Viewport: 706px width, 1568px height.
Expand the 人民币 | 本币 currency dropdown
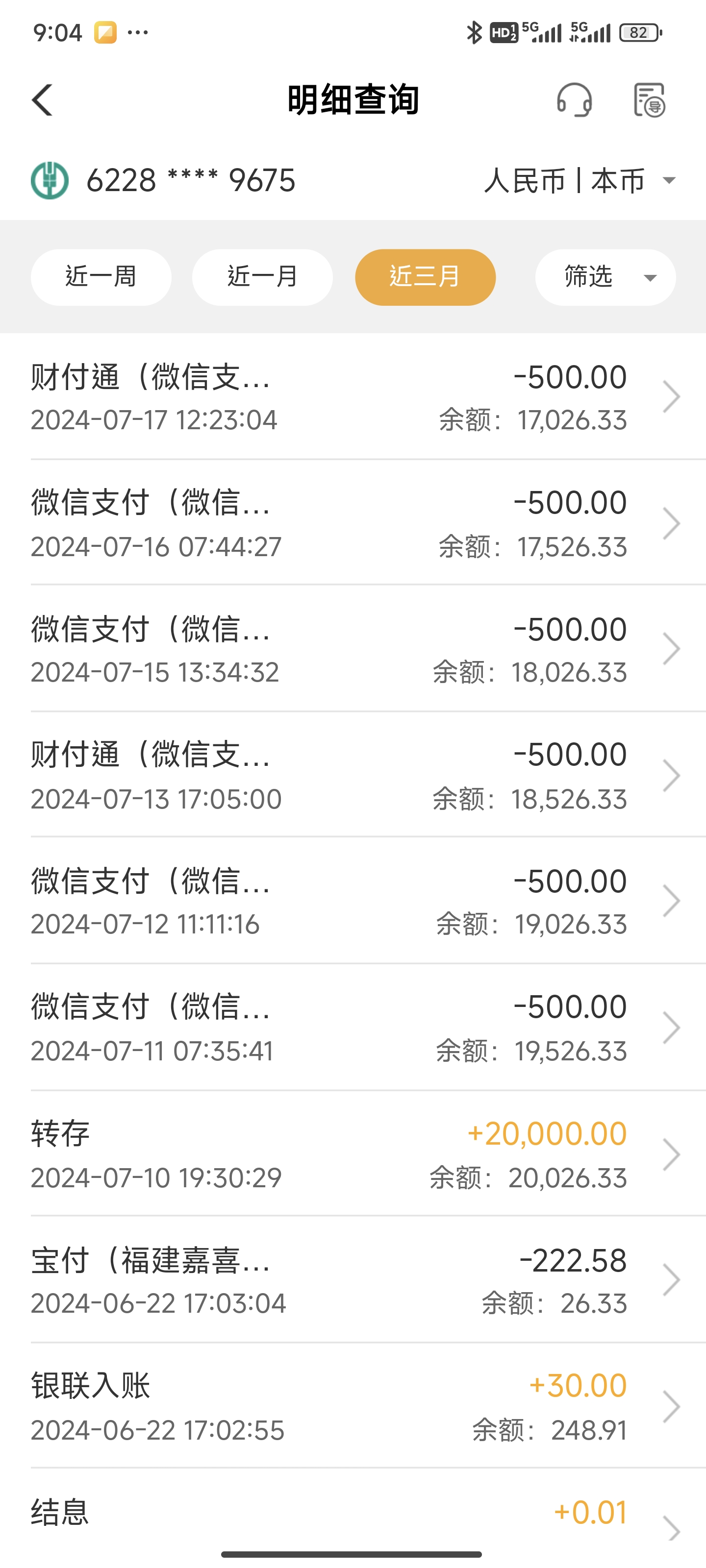coord(580,181)
